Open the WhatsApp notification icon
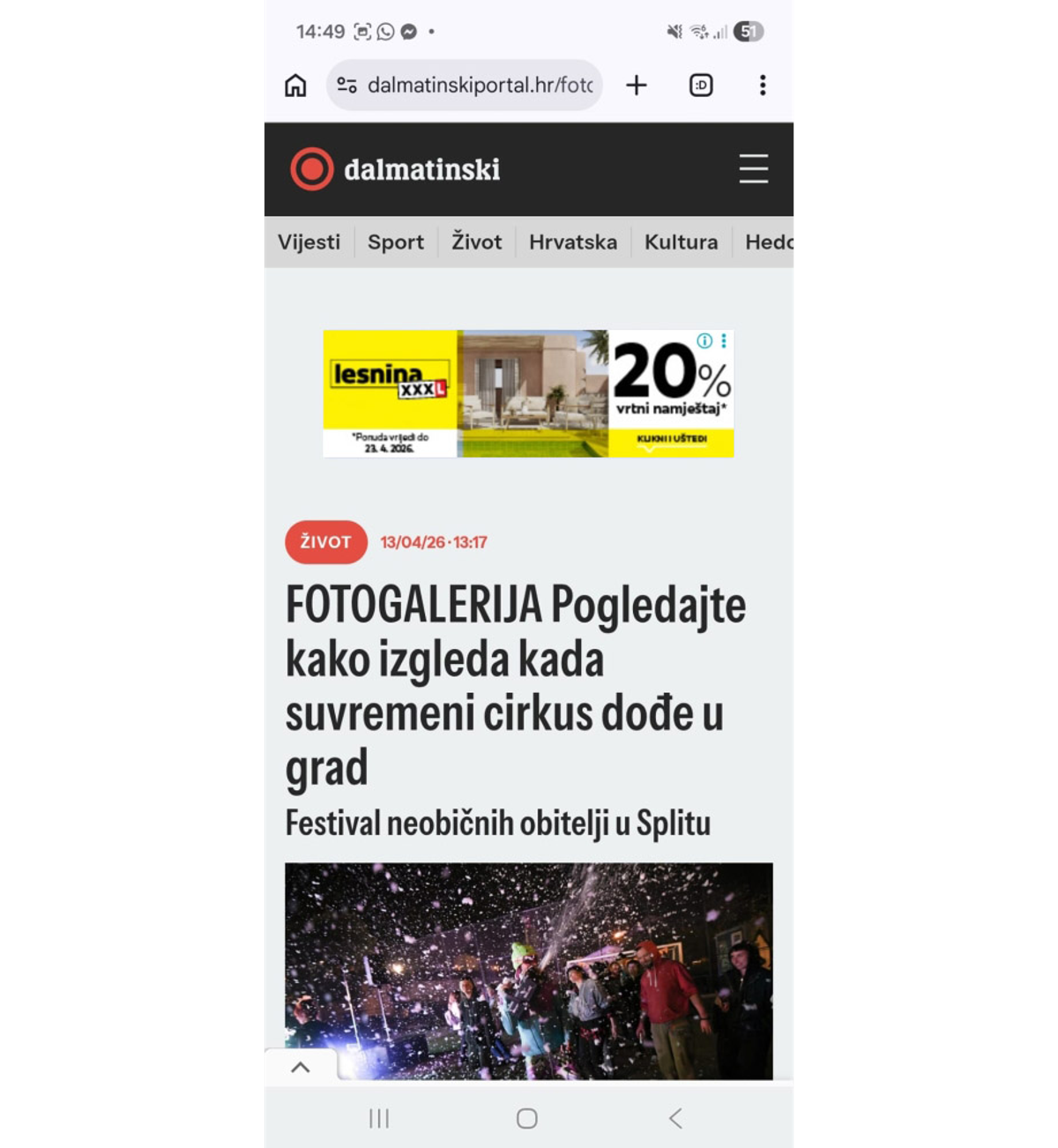 pyautogui.click(x=385, y=32)
